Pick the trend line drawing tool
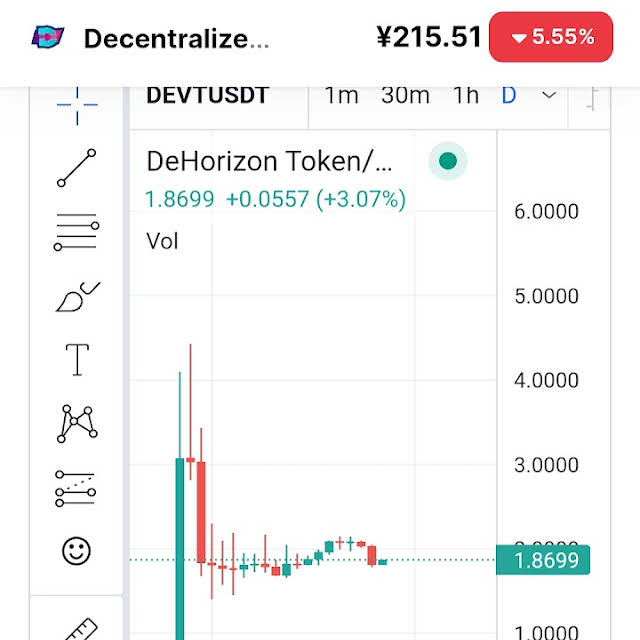 click(x=77, y=168)
